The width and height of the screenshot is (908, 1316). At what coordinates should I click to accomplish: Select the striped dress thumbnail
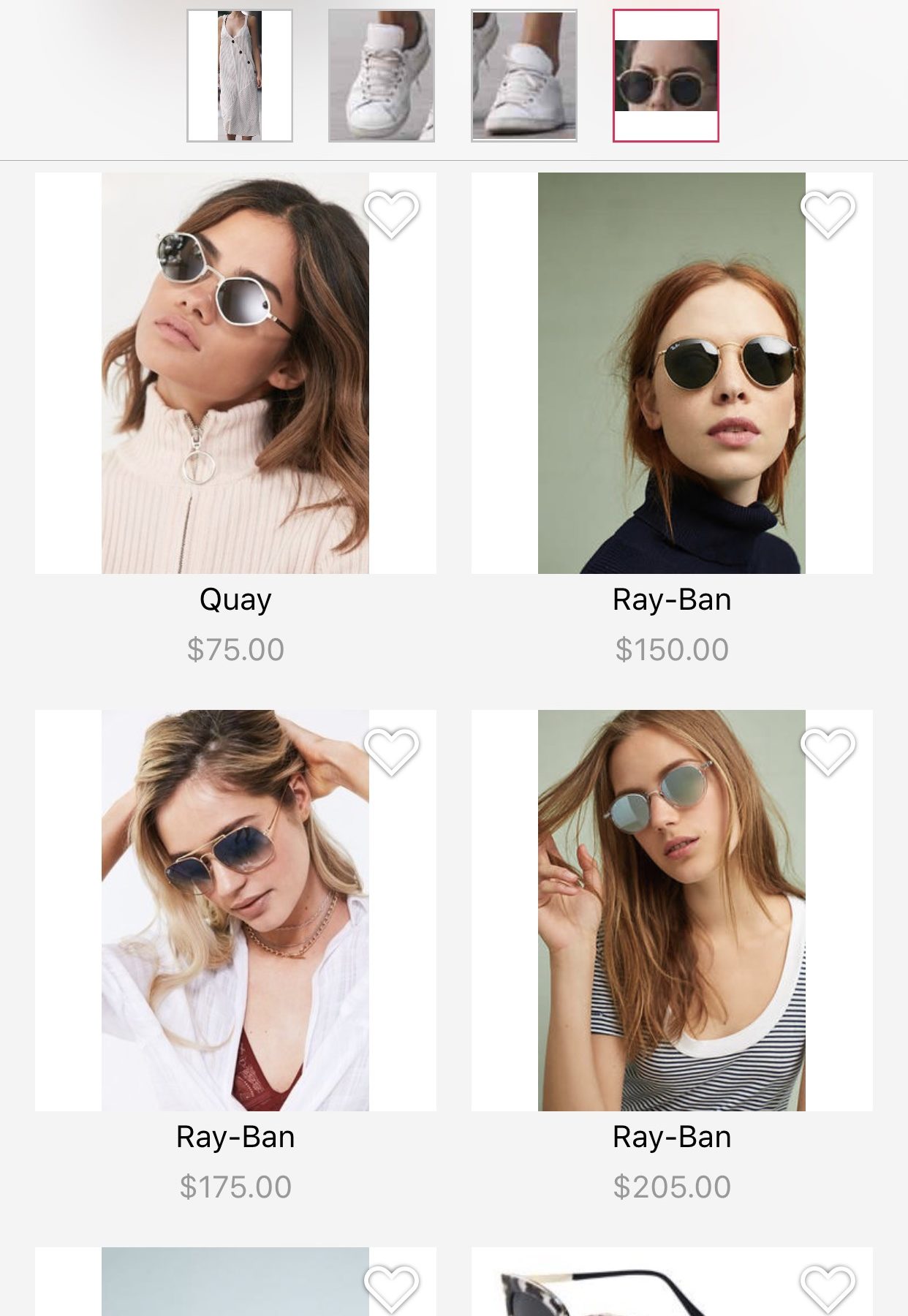coord(240,75)
